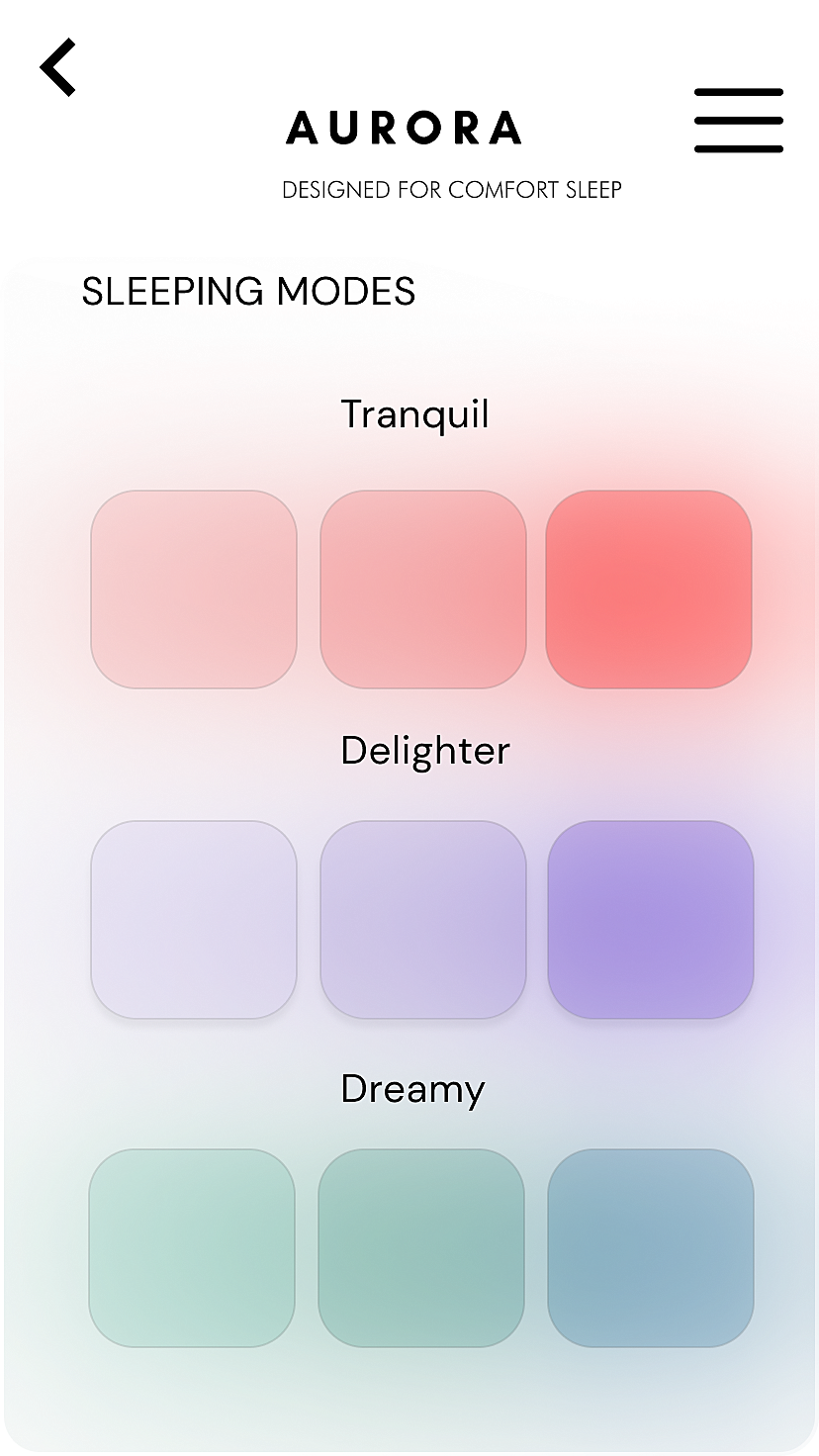Select the light mint Dreamy tile
819x1456 pixels.
click(192, 1248)
